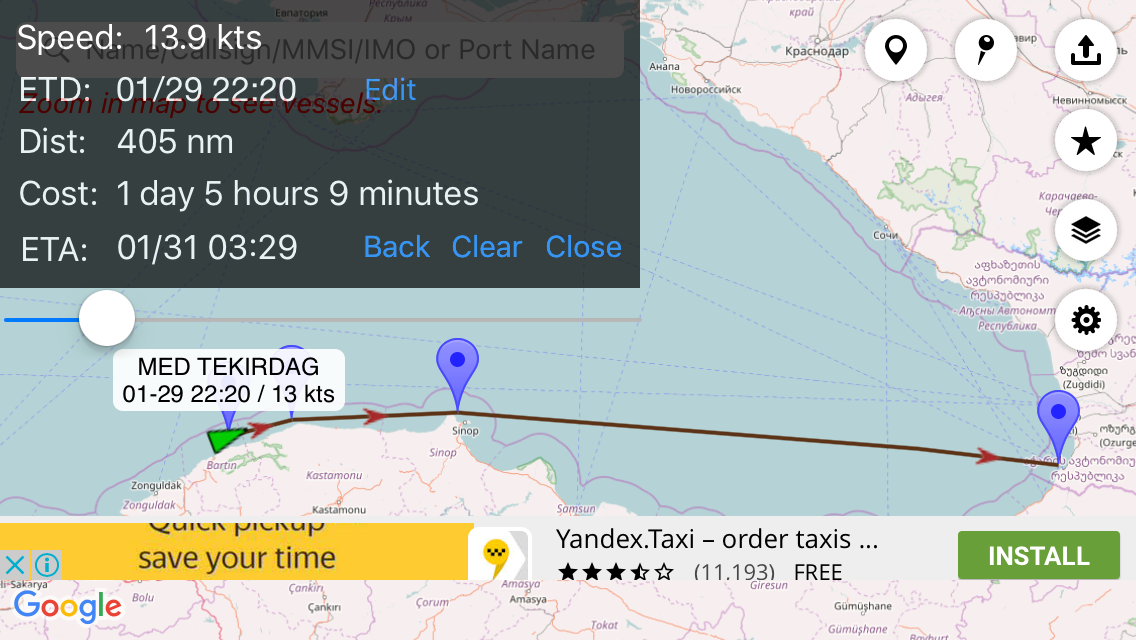1136x640 pixels.
Task: Install the Yandex.Taxi app
Action: pos(1038,556)
